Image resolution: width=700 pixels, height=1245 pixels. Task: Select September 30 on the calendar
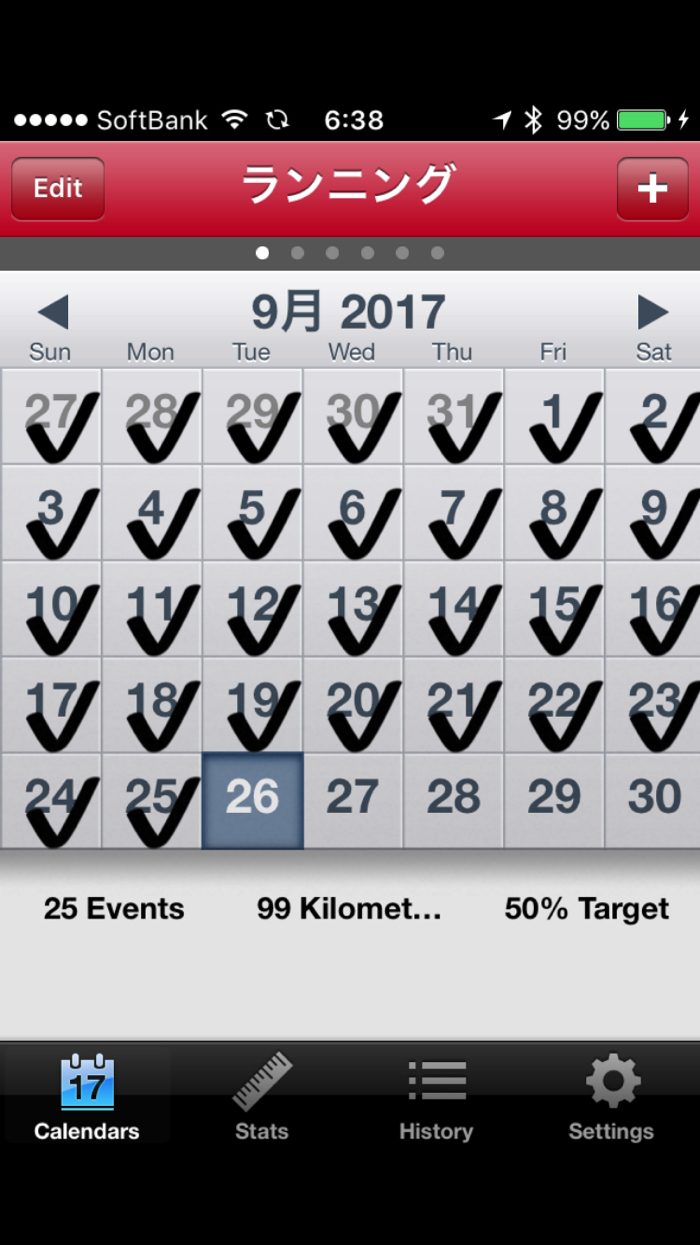pos(653,800)
